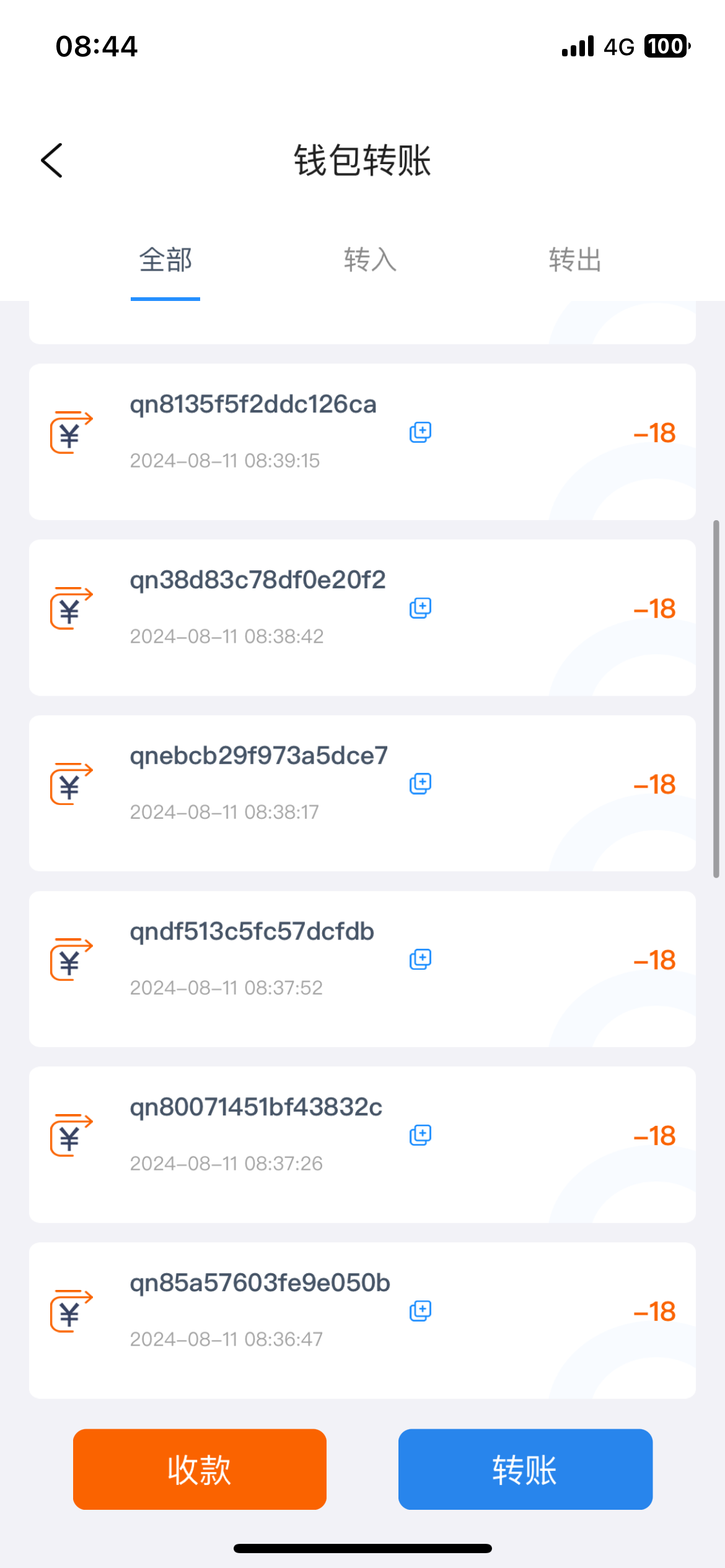Copy transaction ID qn8135f5f2ddc126ca
The image size is (725, 1568).
(x=420, y=432)
